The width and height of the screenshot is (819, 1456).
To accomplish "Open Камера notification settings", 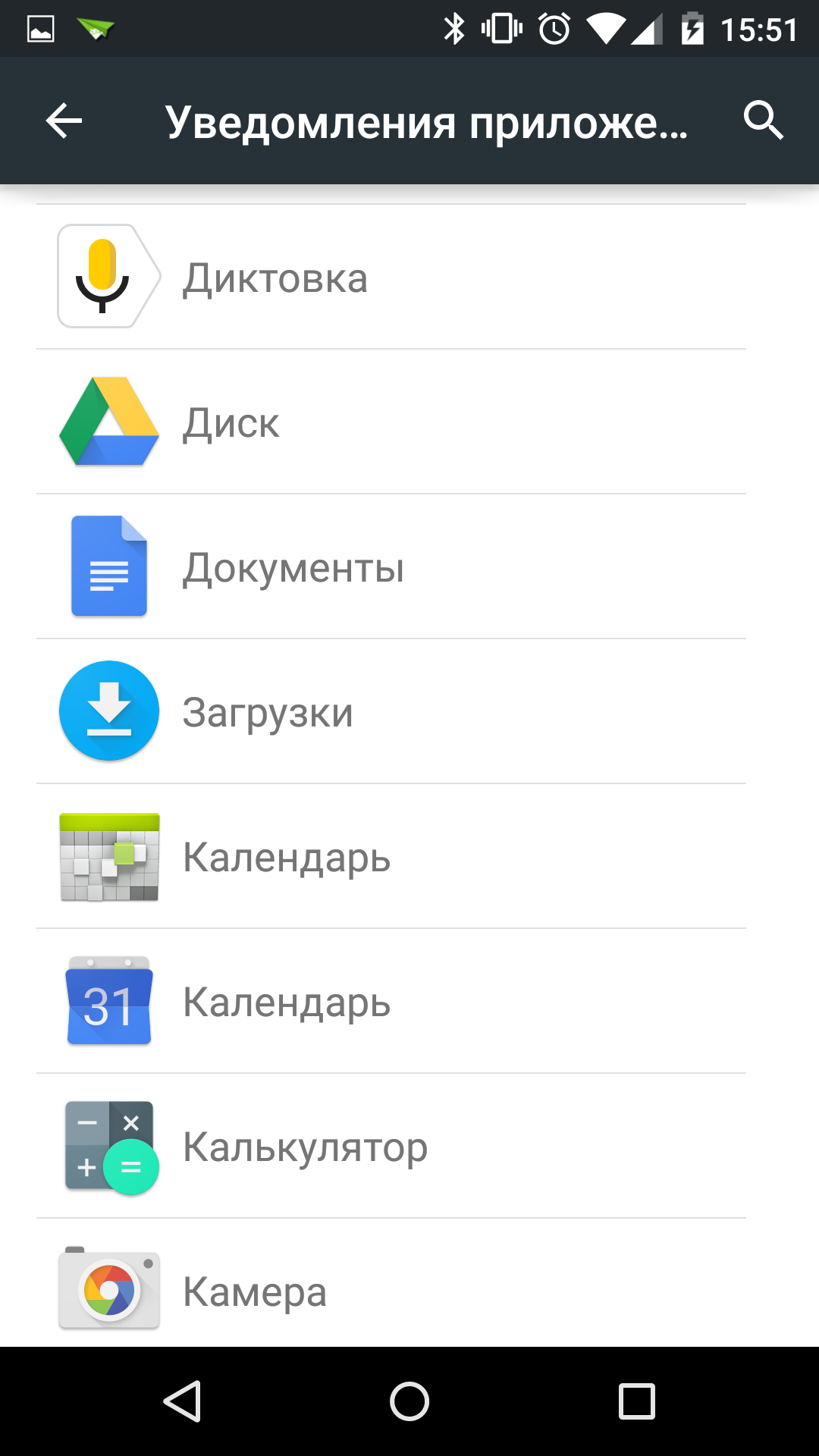I will (x=391, y=1289).
